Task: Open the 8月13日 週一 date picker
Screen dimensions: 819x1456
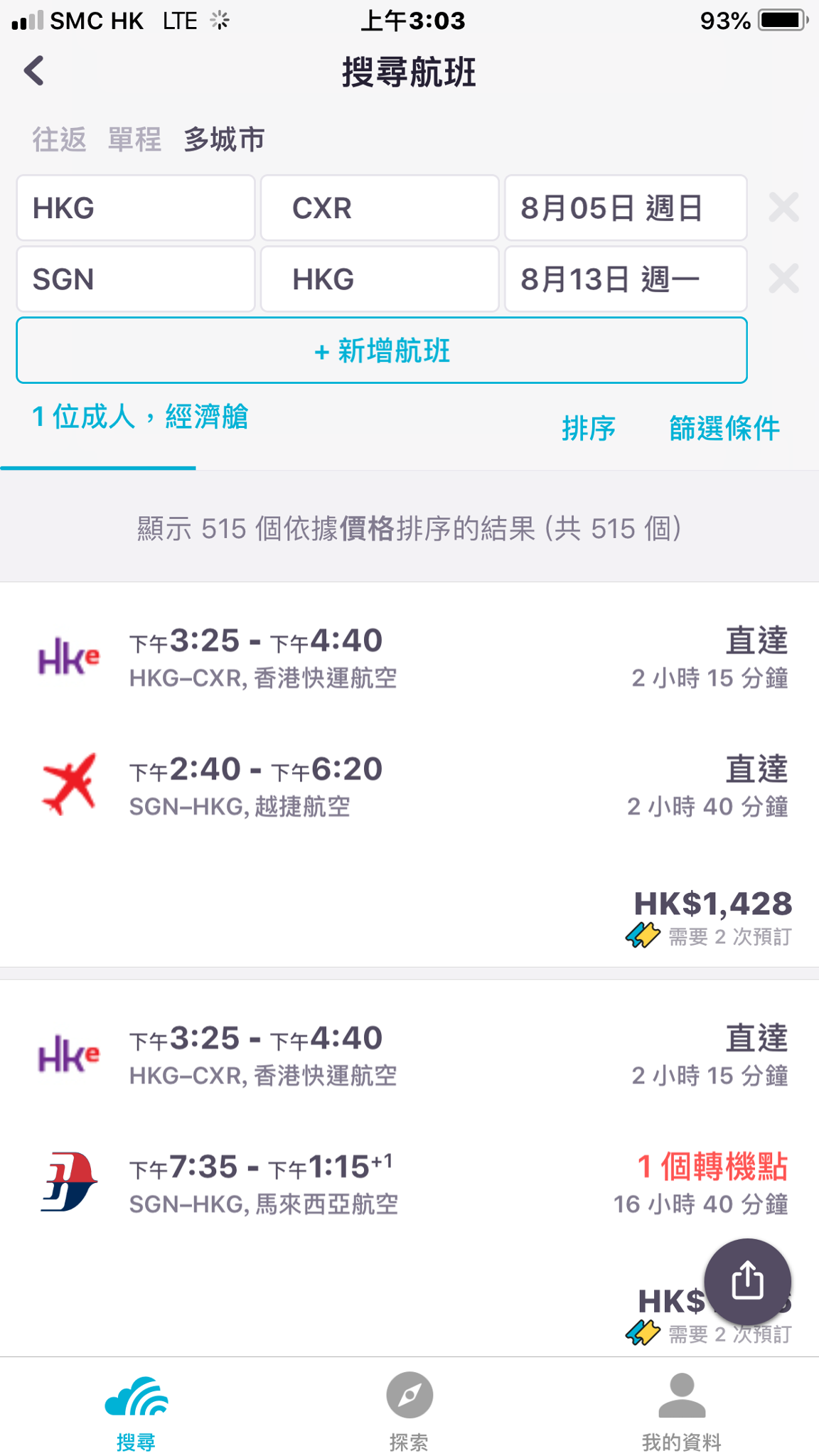Action: 626,279
